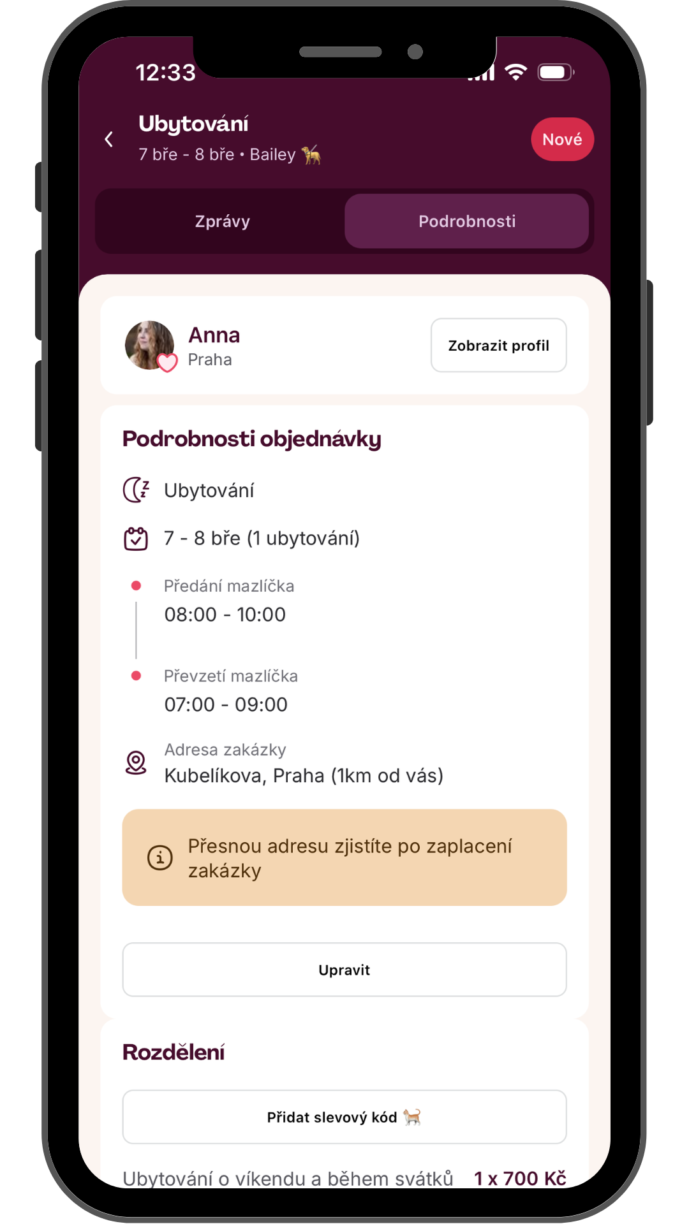Tap Anna's profile photo

click(x=150, y=346)
